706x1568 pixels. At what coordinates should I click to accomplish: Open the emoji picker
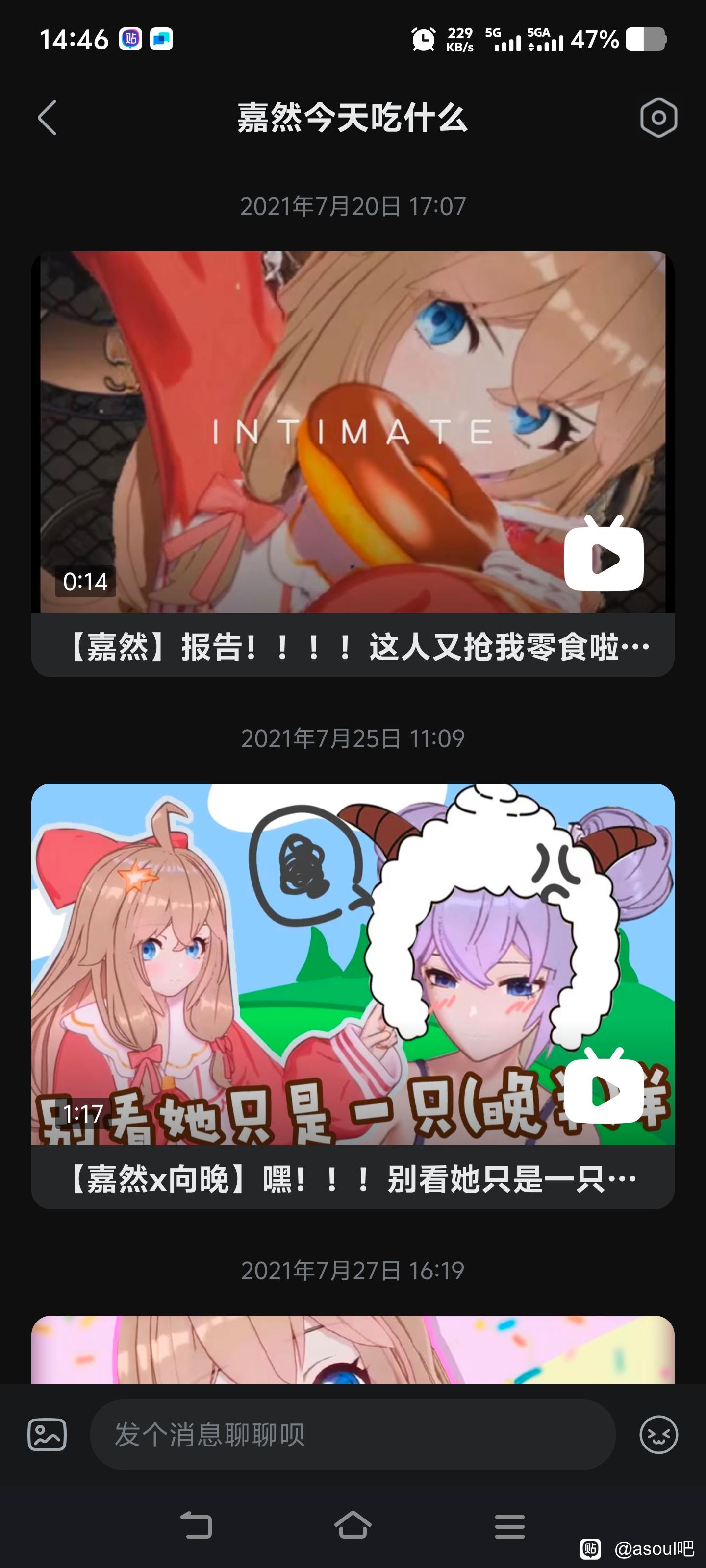pyautogui.click(x=658, y=1435)
